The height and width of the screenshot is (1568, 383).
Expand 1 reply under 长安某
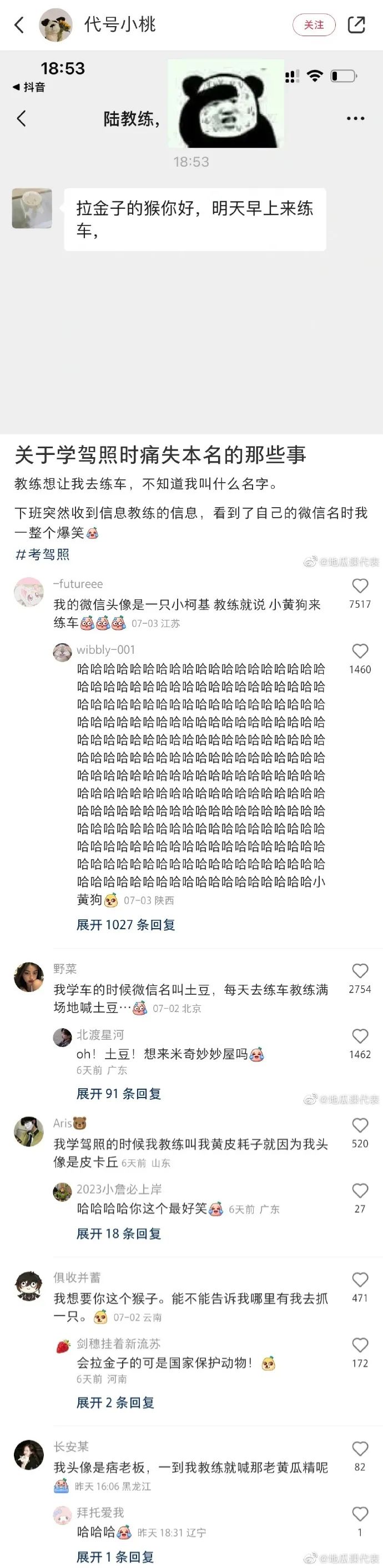pyautogui.click(x=115, y=1557)
